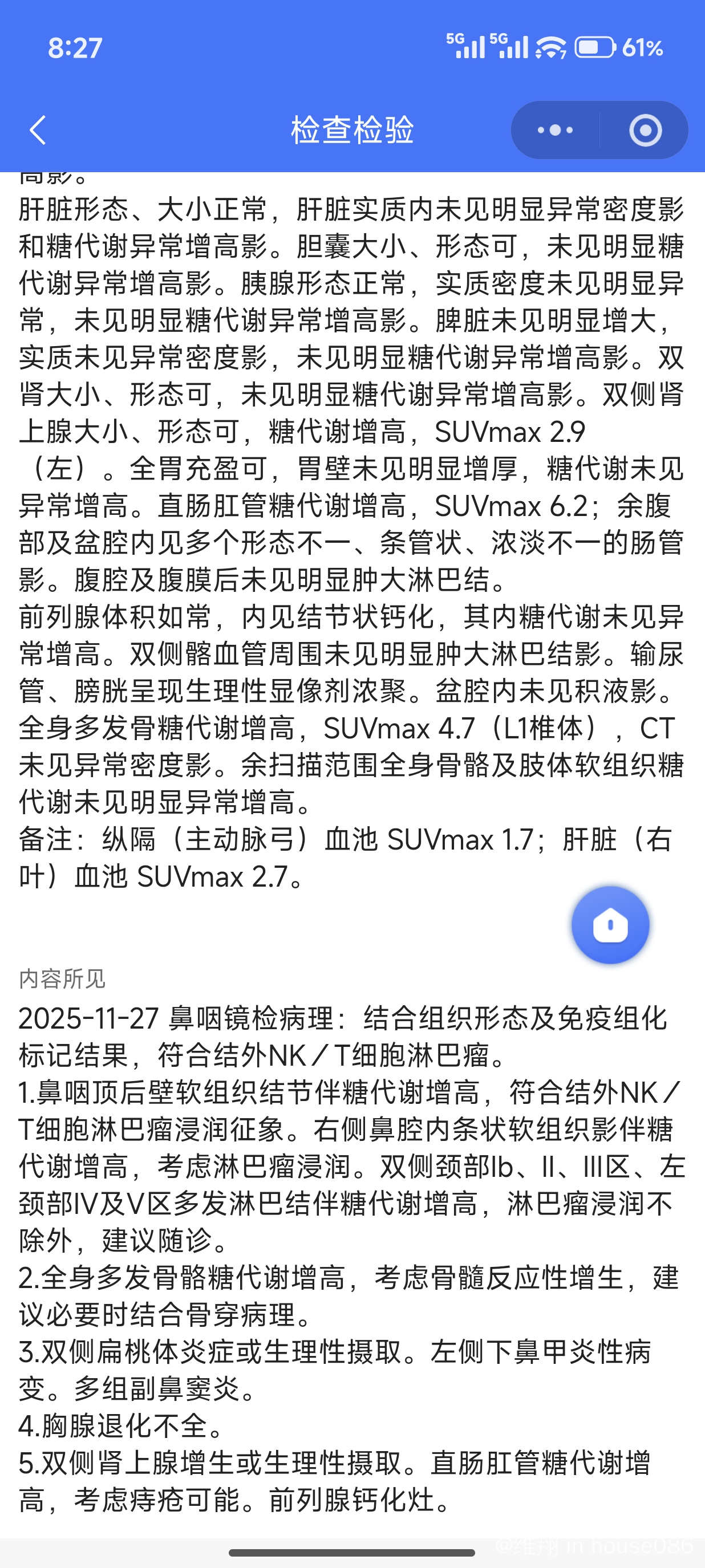Image resolution: width=705 pixels, height=1568 pixels.
Task: Go back from the 检查检验 page
Action: (38, 130)
